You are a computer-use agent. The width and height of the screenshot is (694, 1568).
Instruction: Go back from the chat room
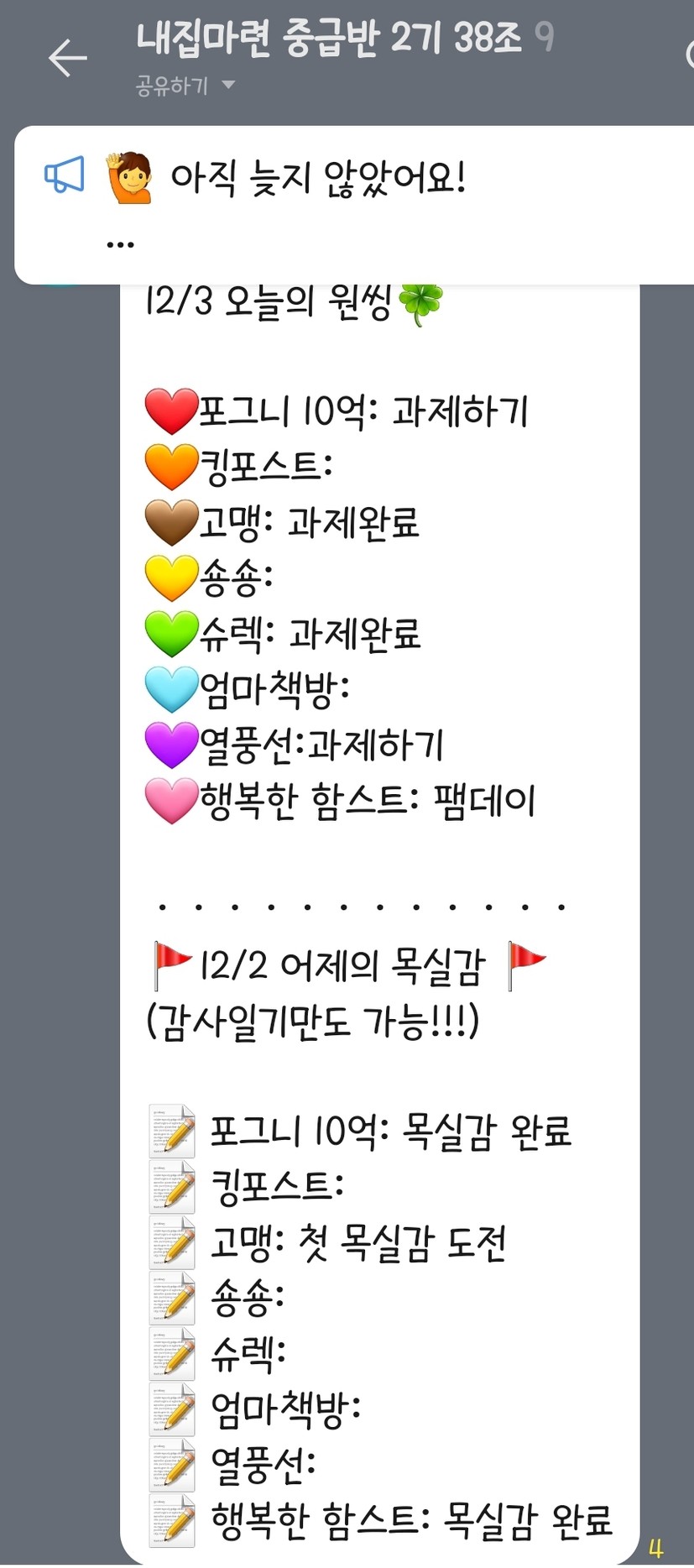pyautogui.click(x=67, y=58)
